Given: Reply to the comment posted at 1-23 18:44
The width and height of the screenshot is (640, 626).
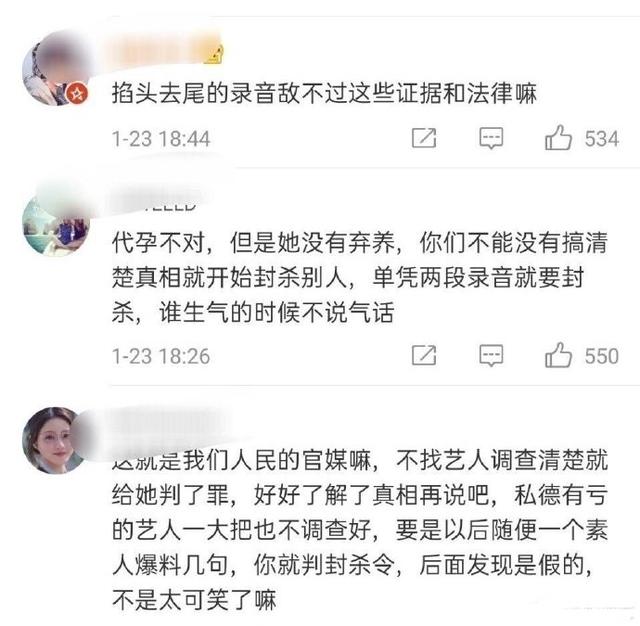Looking at the screenshot, I should point(490,138).
